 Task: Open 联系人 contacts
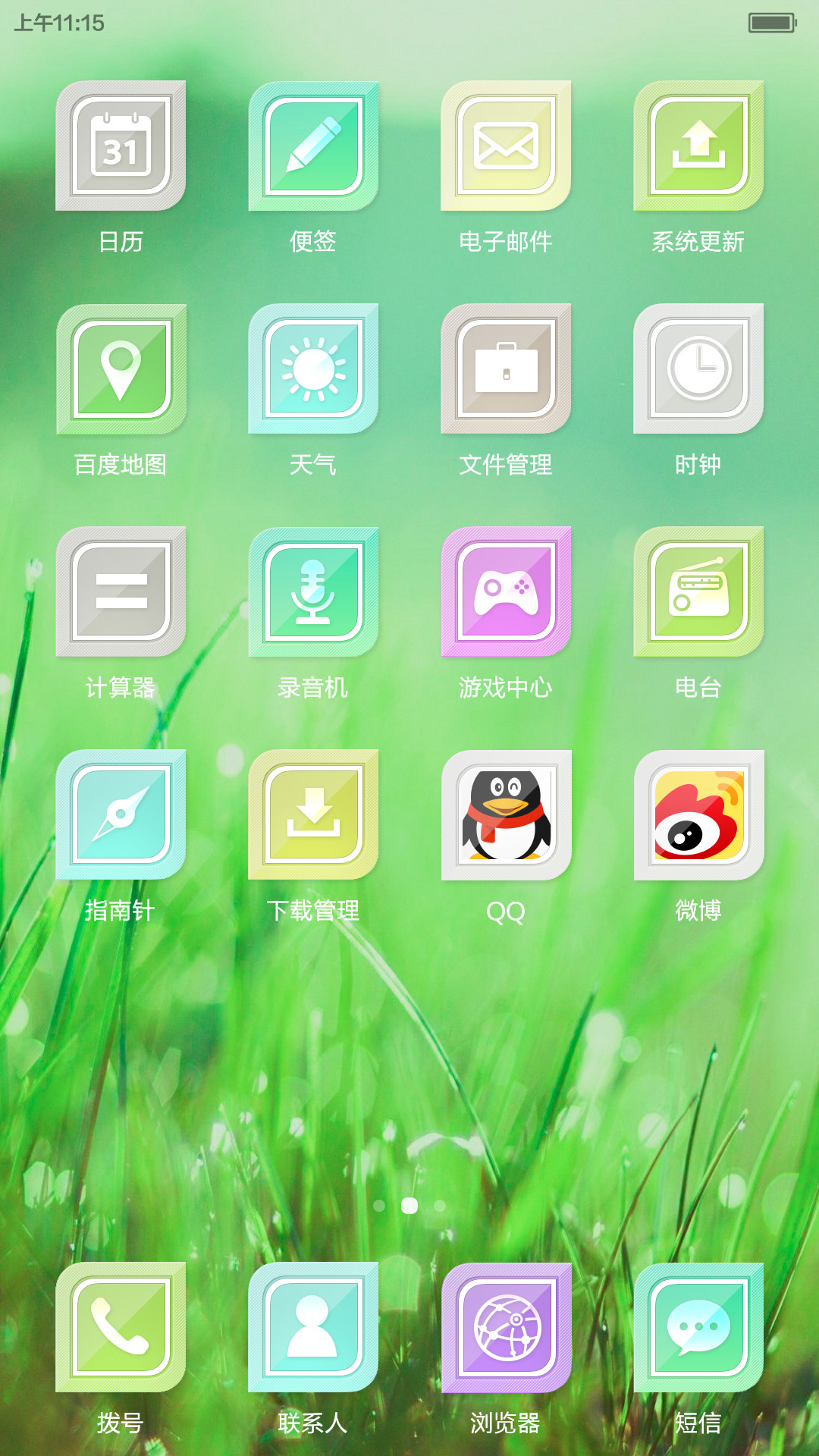click(x=313, y=1327)
